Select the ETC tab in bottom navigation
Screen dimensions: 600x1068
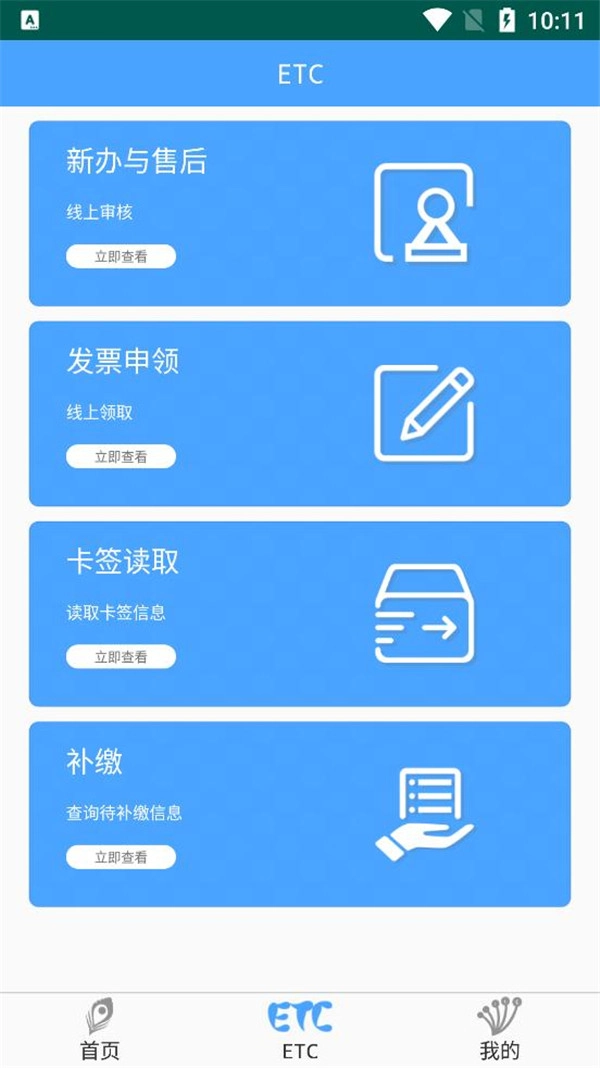(x=300, y=1030)
